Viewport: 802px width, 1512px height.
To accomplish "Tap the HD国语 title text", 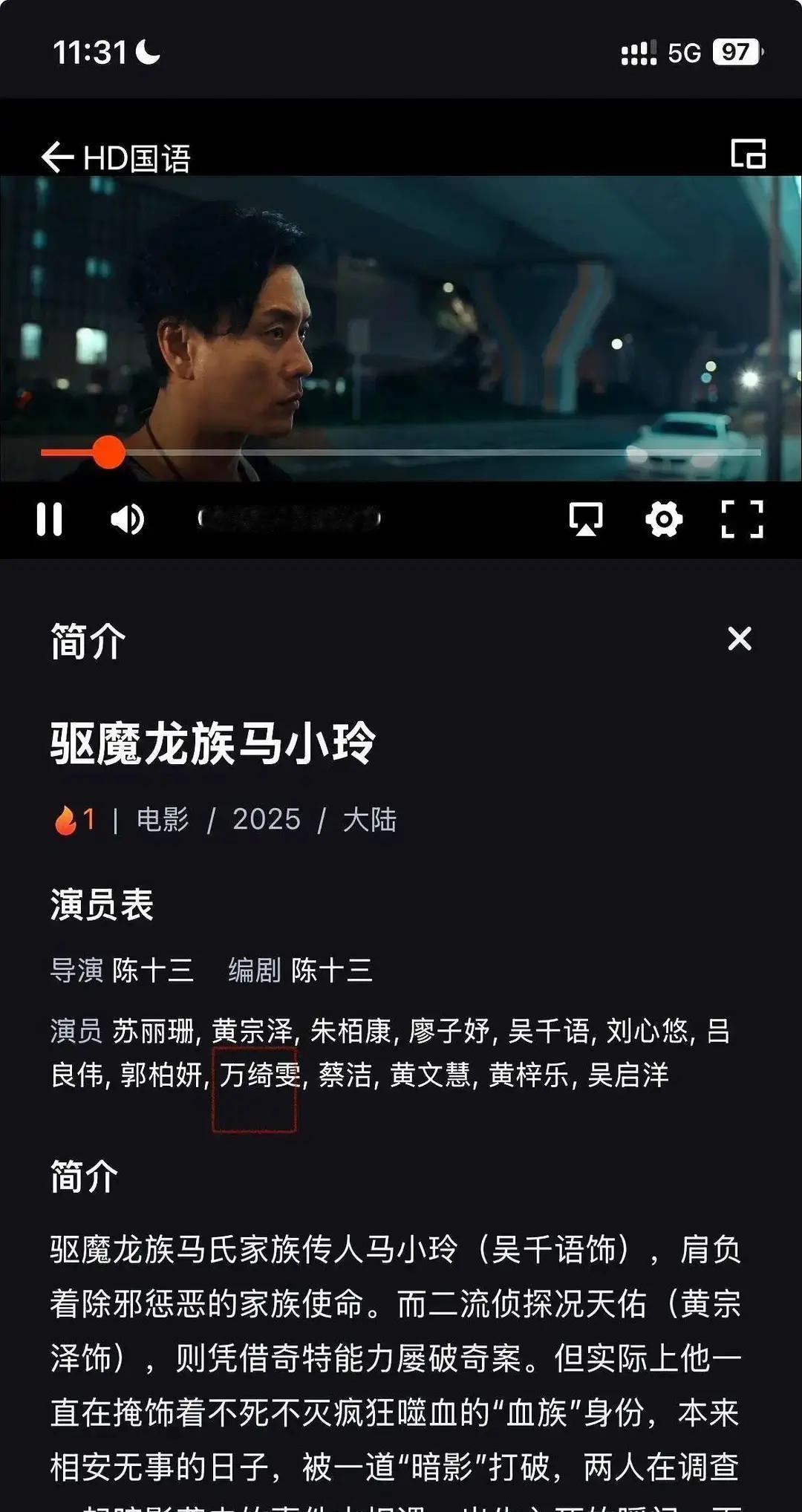I will tap(136, 155).
